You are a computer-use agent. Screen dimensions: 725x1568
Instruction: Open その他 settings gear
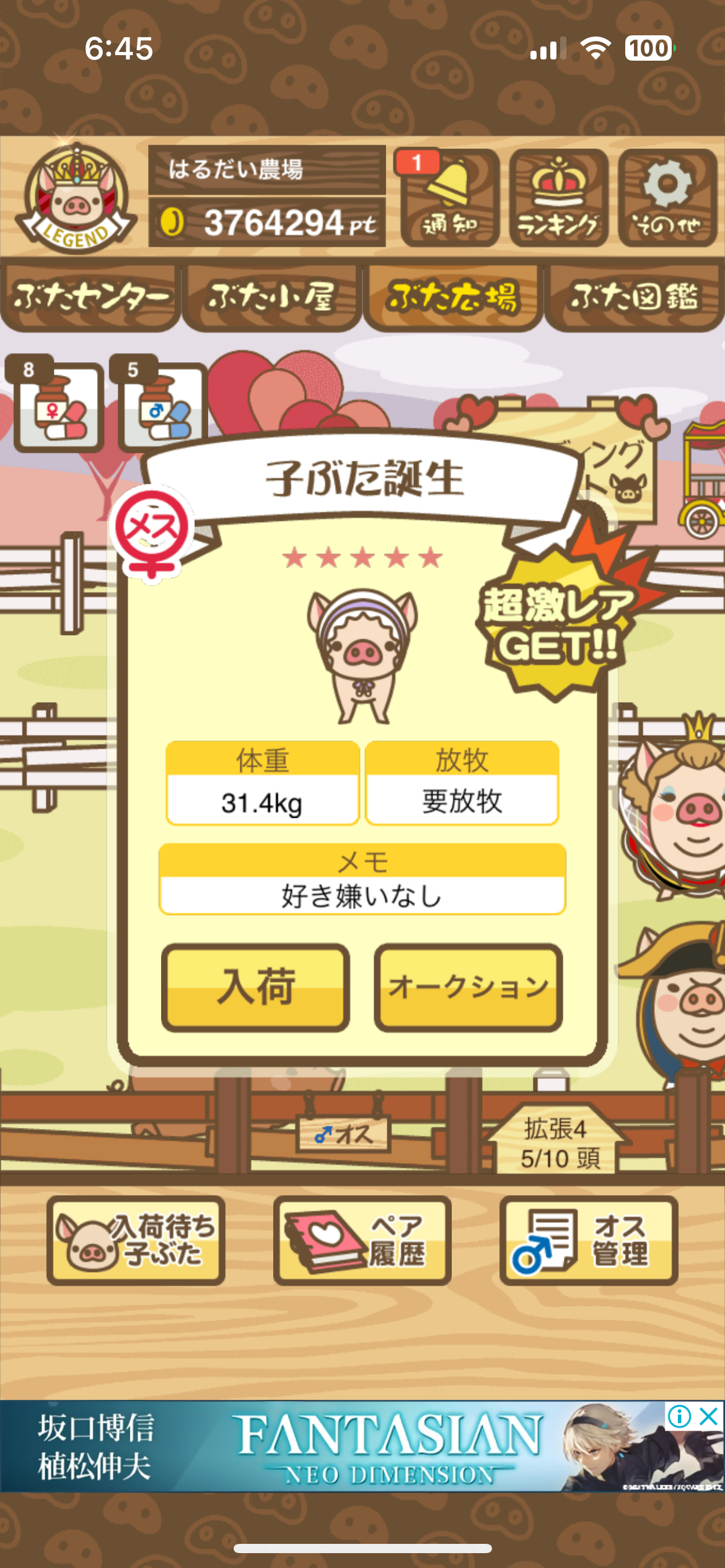coord(667,198)
